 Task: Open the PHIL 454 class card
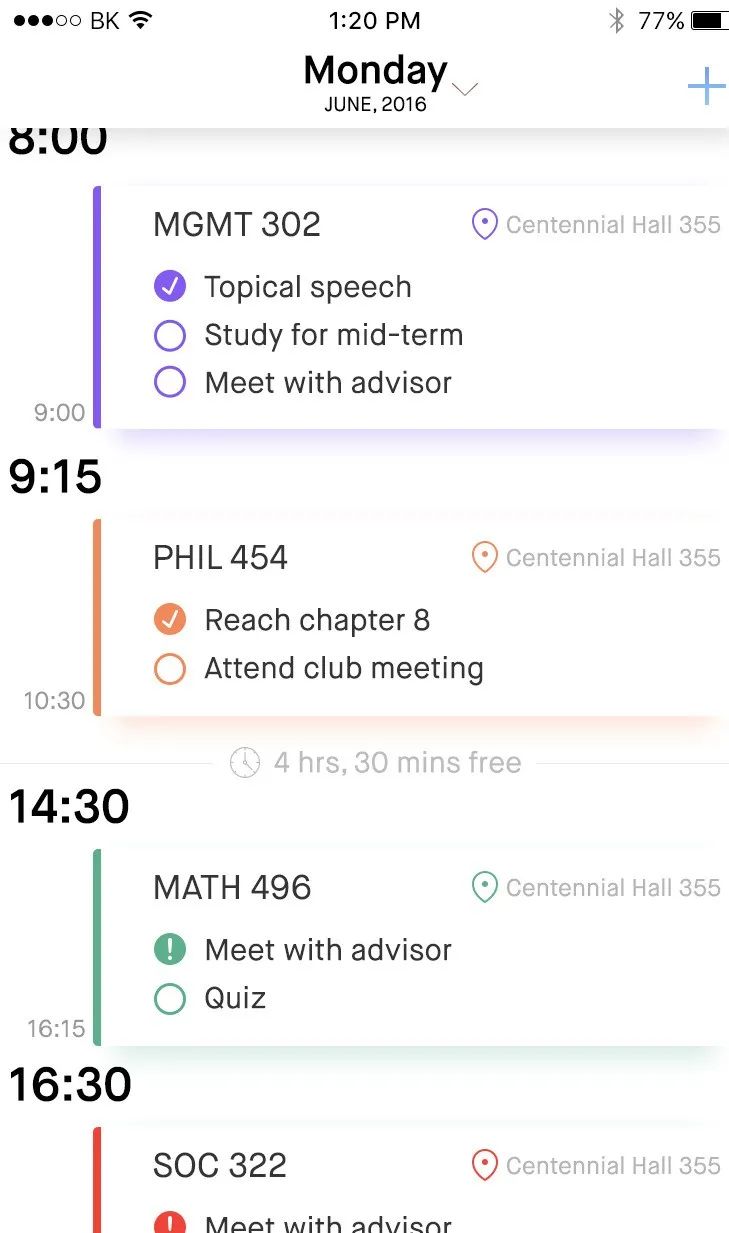[x=220, y=557]
